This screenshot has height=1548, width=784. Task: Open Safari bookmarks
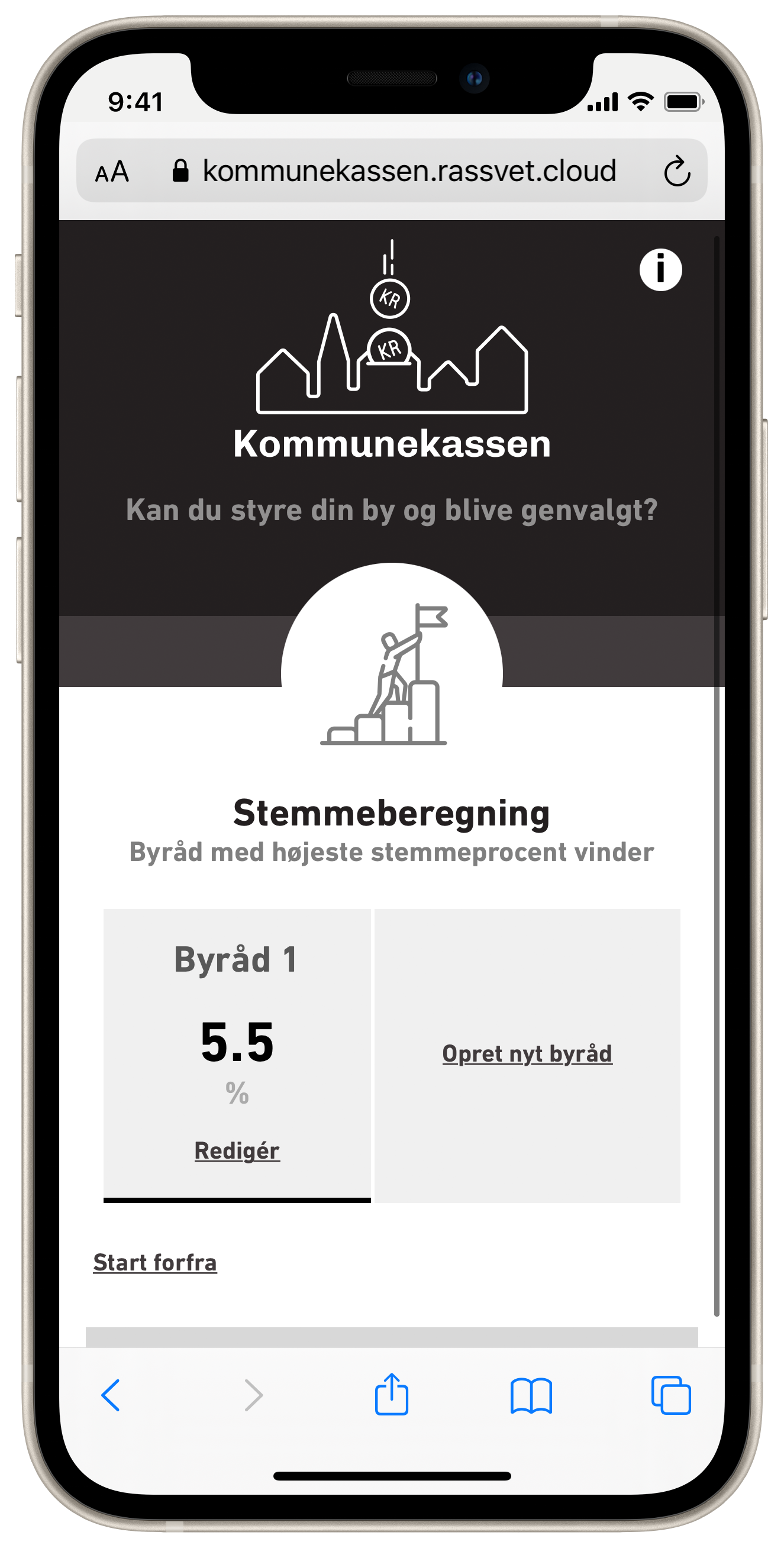click(531, 1395)
